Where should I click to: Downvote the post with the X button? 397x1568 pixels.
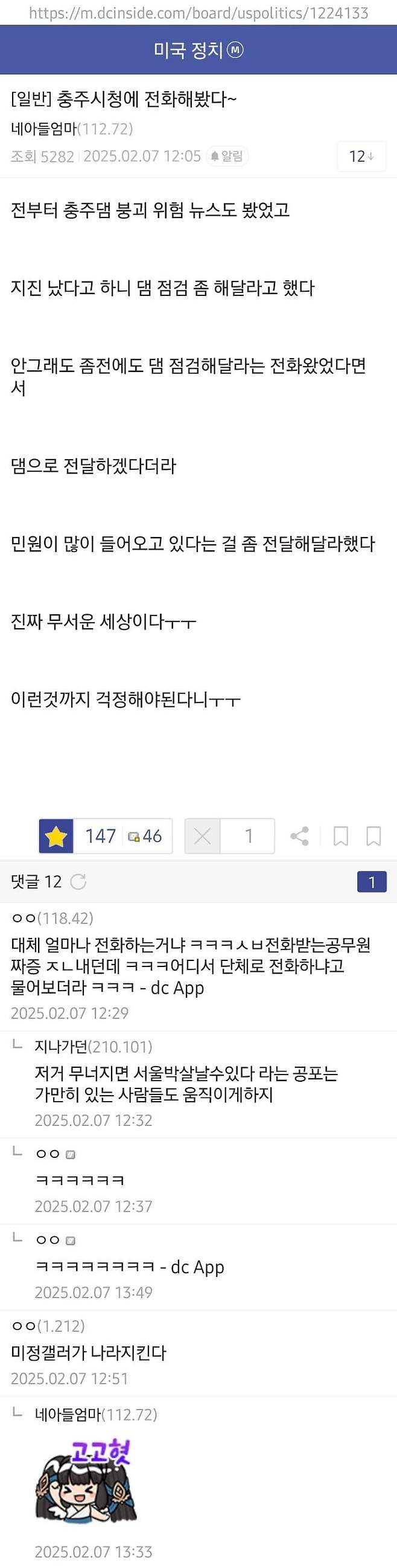pyautogui.click(x=203, y=836)
